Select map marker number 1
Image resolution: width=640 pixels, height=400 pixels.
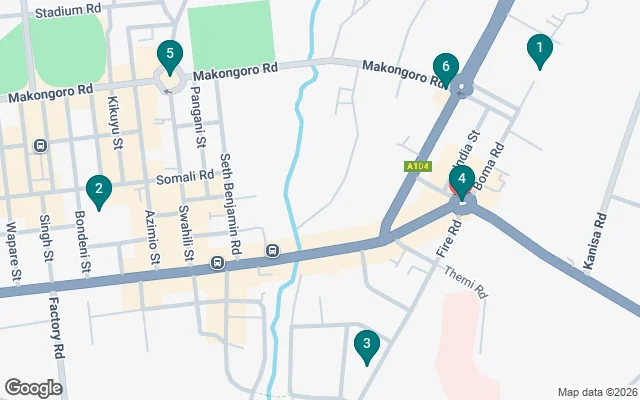(x=539, y=48)
